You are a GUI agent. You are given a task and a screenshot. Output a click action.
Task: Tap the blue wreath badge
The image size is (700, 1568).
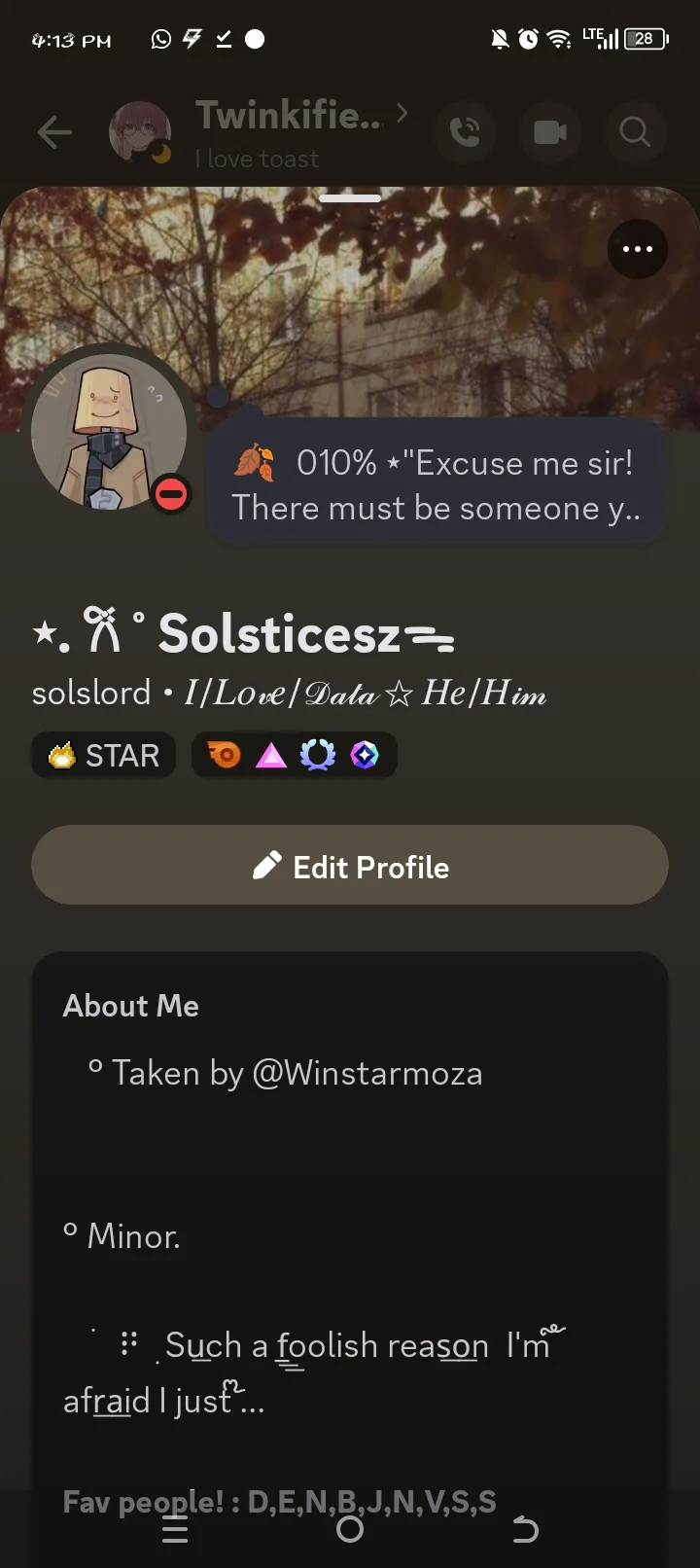[318, 755]
